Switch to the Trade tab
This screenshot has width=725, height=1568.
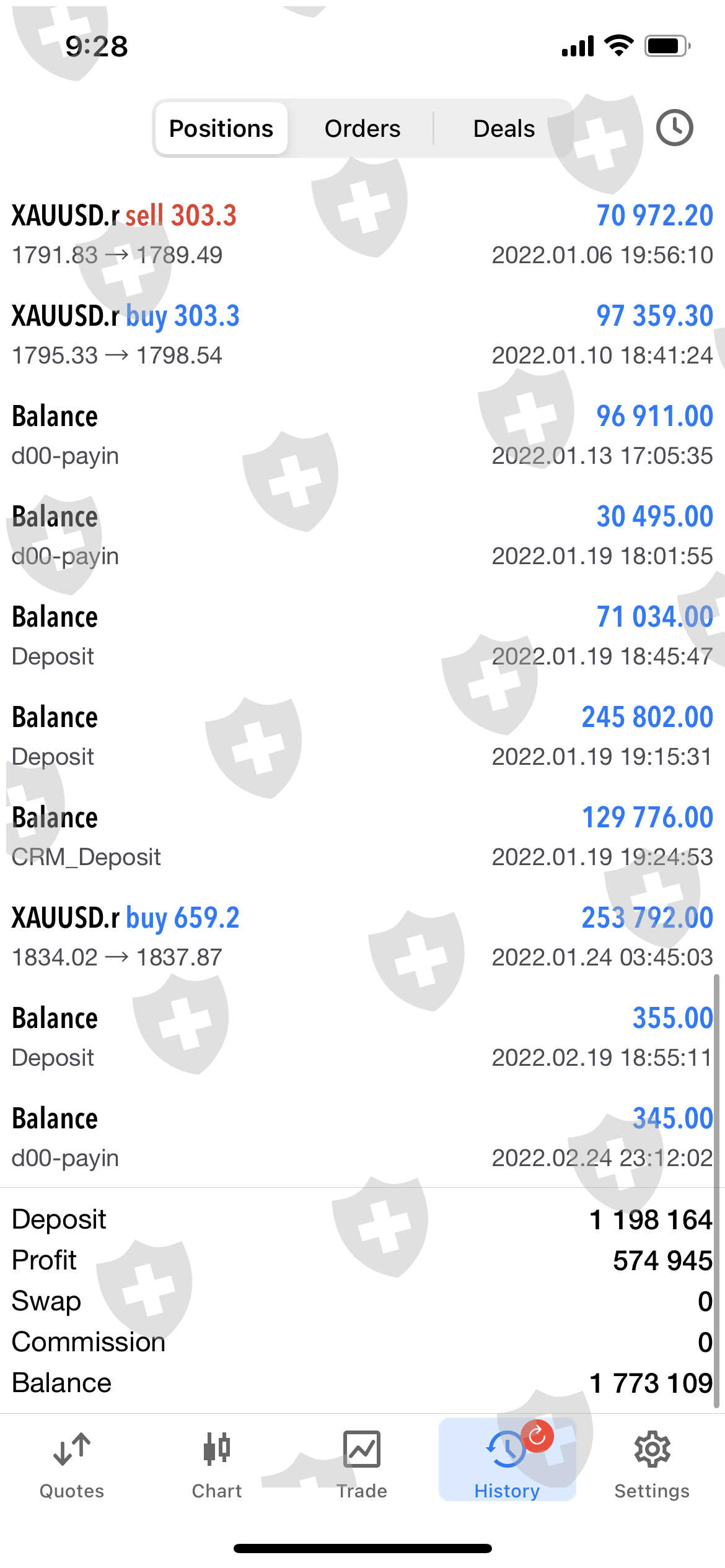(362, 1465)
